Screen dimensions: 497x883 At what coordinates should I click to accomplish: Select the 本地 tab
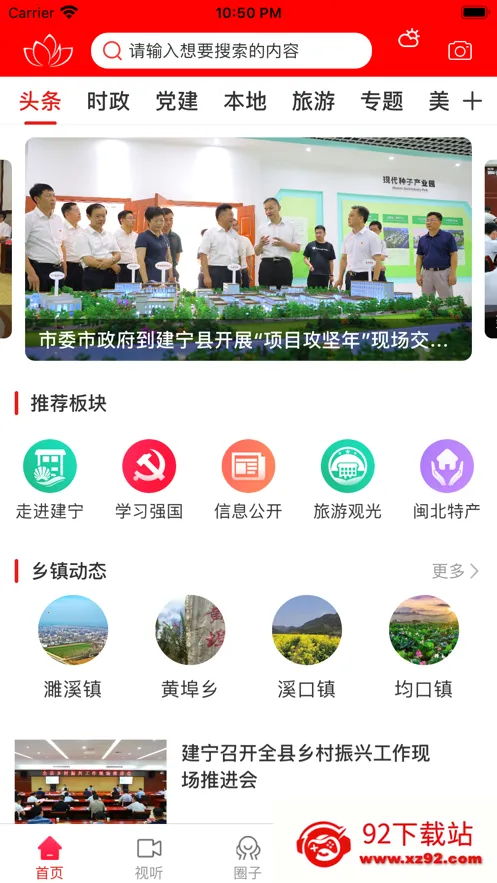pyautogui.click(x=245, y=101)
